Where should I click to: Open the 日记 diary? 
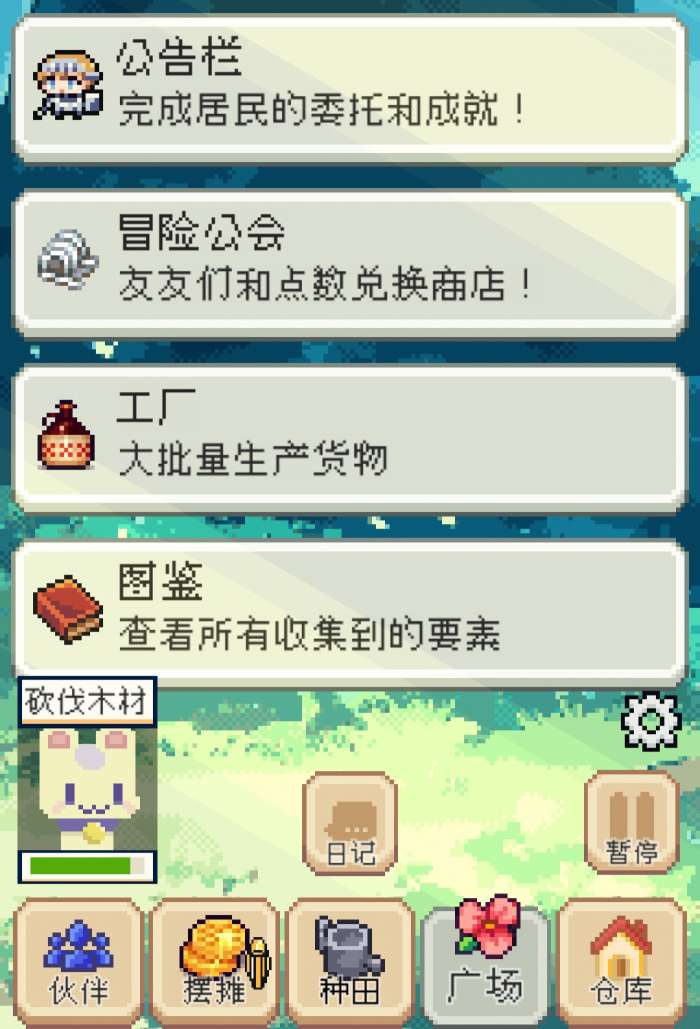click(x=350, y=823)
